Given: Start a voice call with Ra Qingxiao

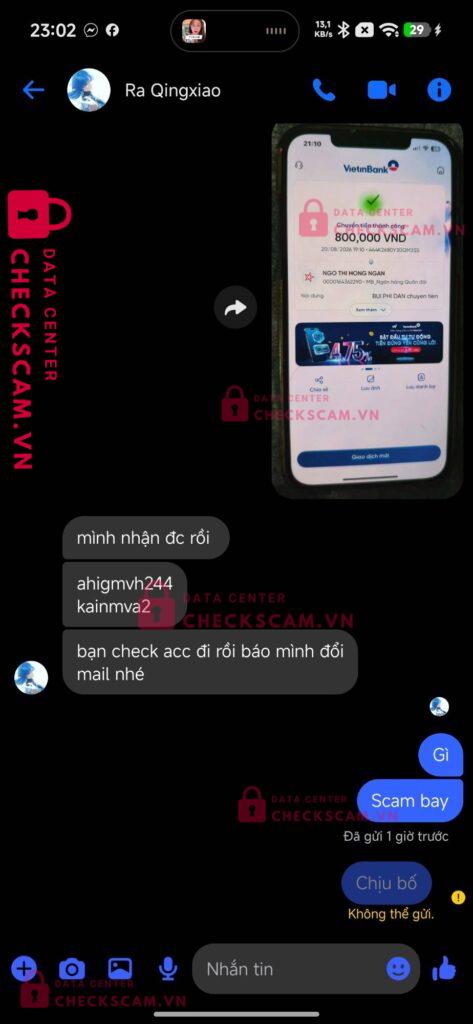Looking at the screenshot, I should point(323,90).
